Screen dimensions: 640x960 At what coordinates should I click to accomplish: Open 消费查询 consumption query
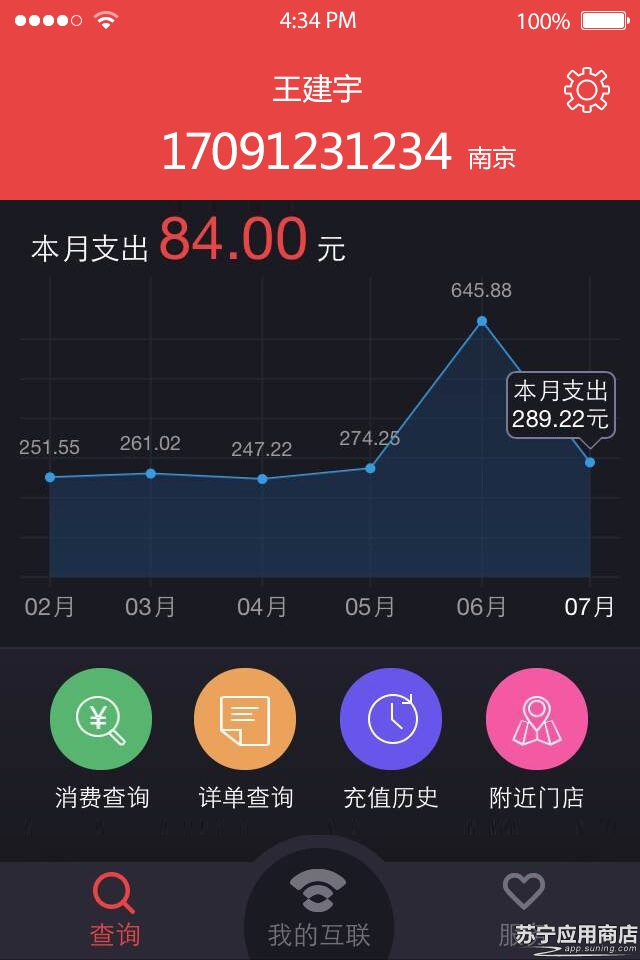[x=101, y=719]
